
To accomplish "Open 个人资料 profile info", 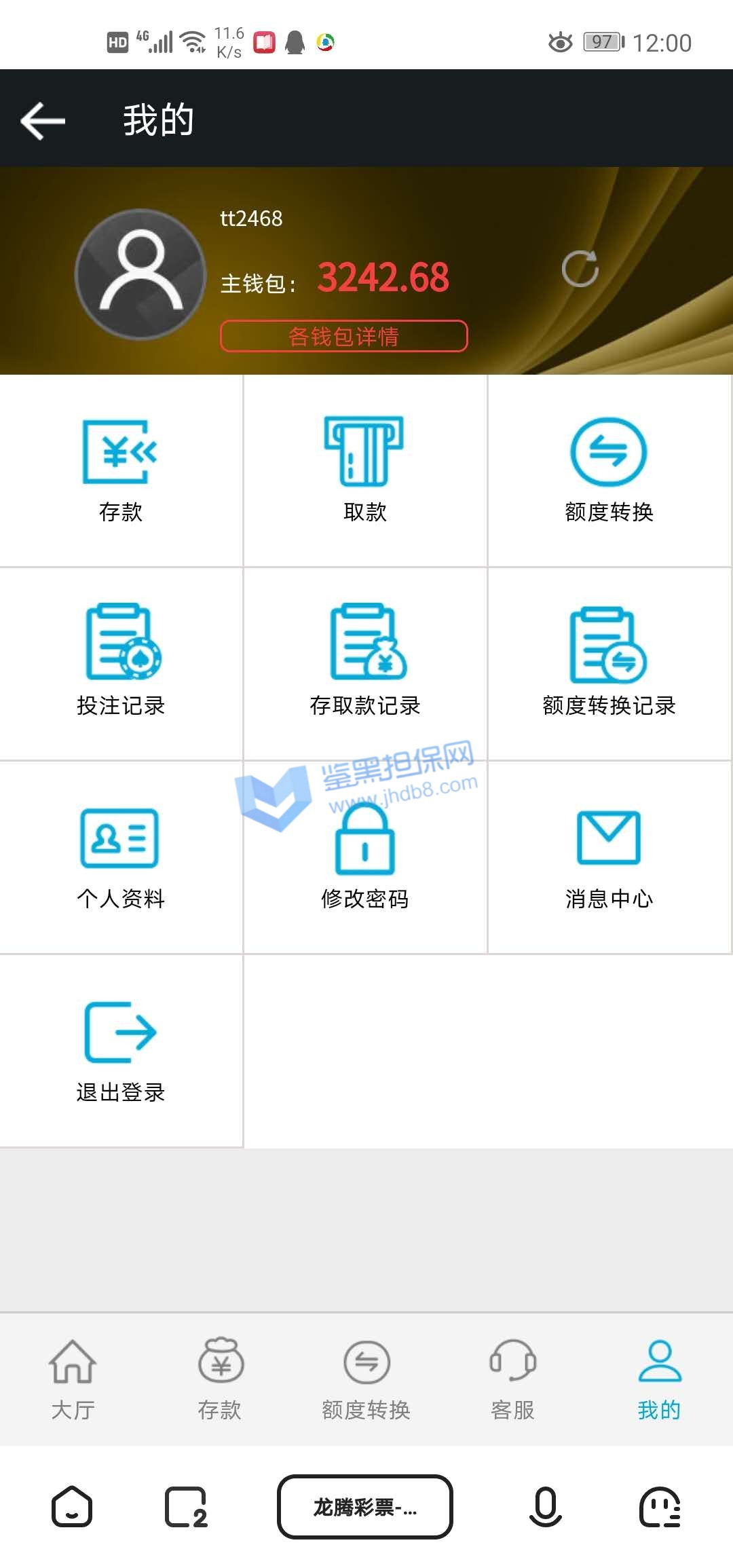I will point(121,857).
